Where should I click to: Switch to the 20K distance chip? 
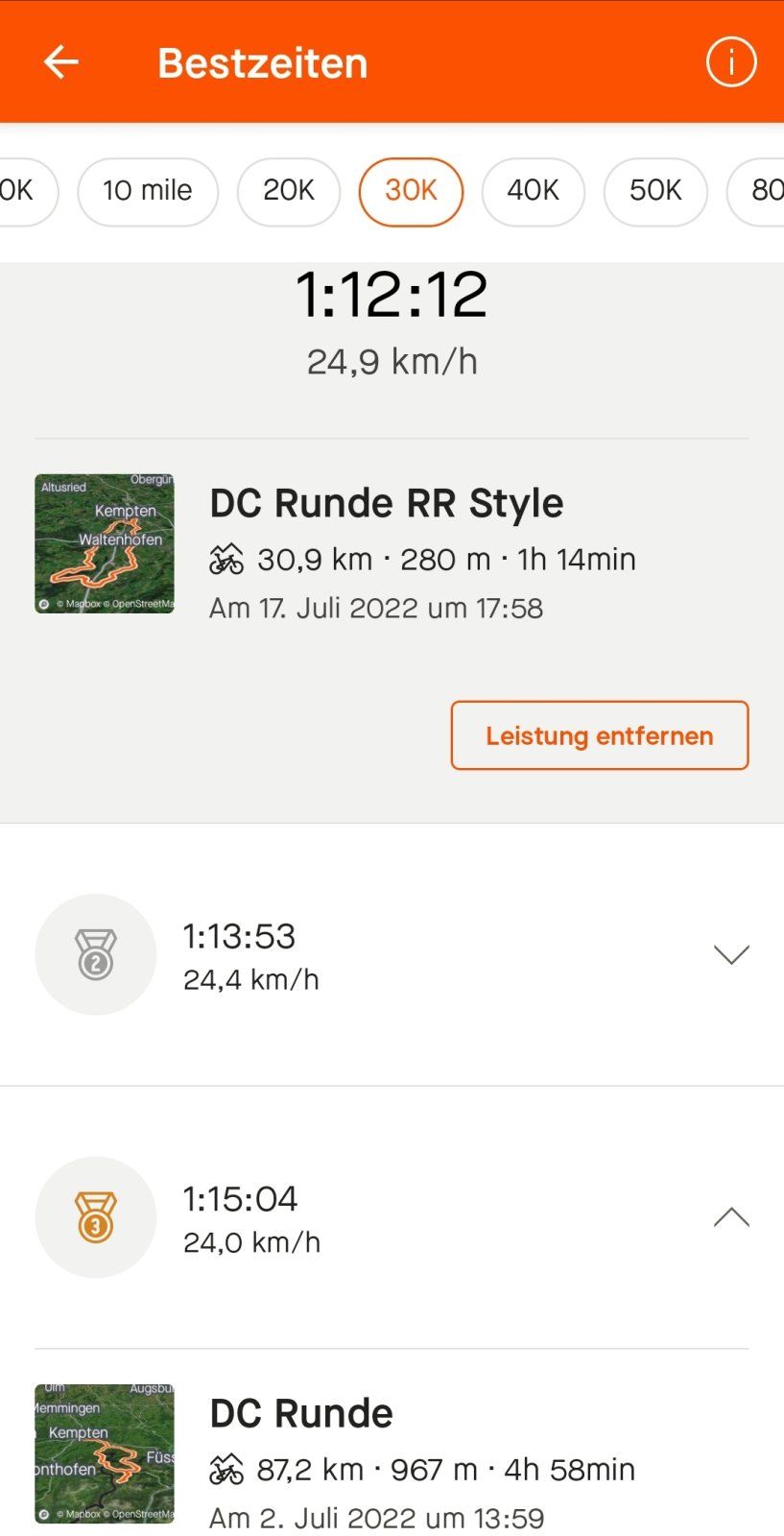289,191
